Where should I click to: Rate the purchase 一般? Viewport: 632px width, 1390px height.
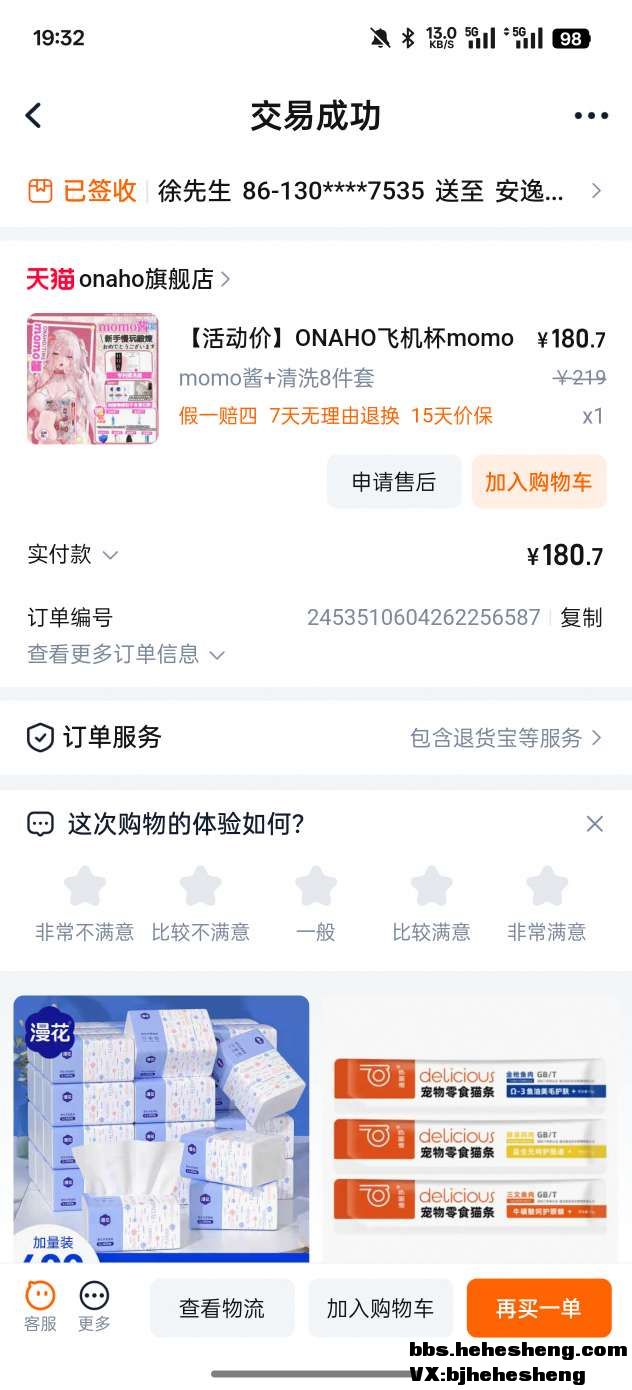pyautogui.click(x=316, y=903)
